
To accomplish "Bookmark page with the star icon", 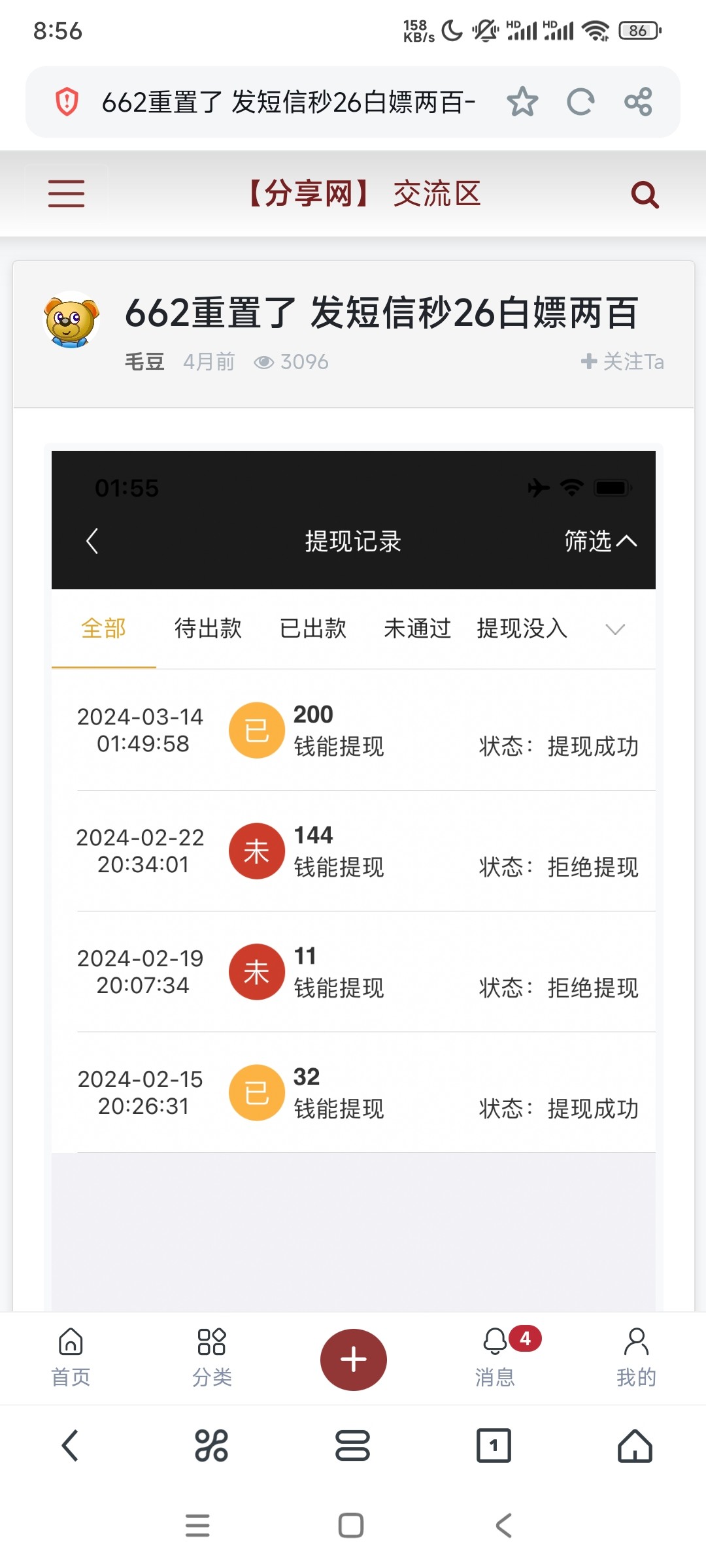I will (x=523, y=102).
